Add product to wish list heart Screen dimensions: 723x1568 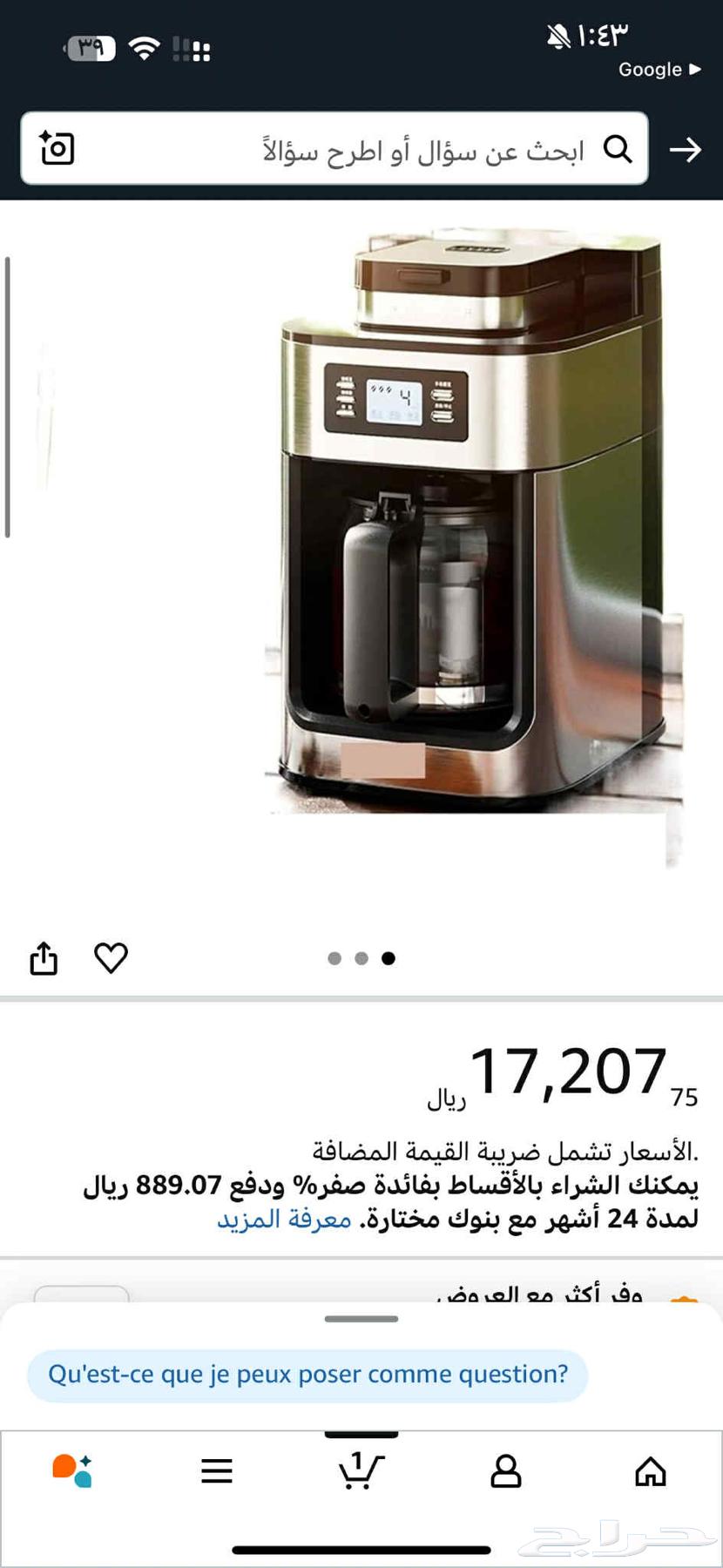[111, 958]
